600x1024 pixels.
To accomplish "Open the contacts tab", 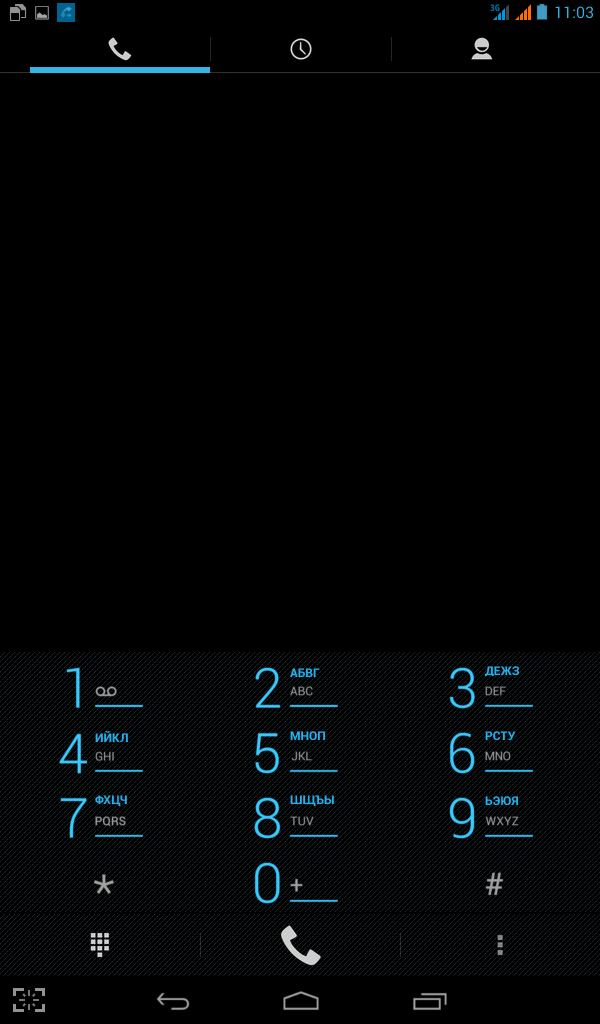I will point(482,49).
